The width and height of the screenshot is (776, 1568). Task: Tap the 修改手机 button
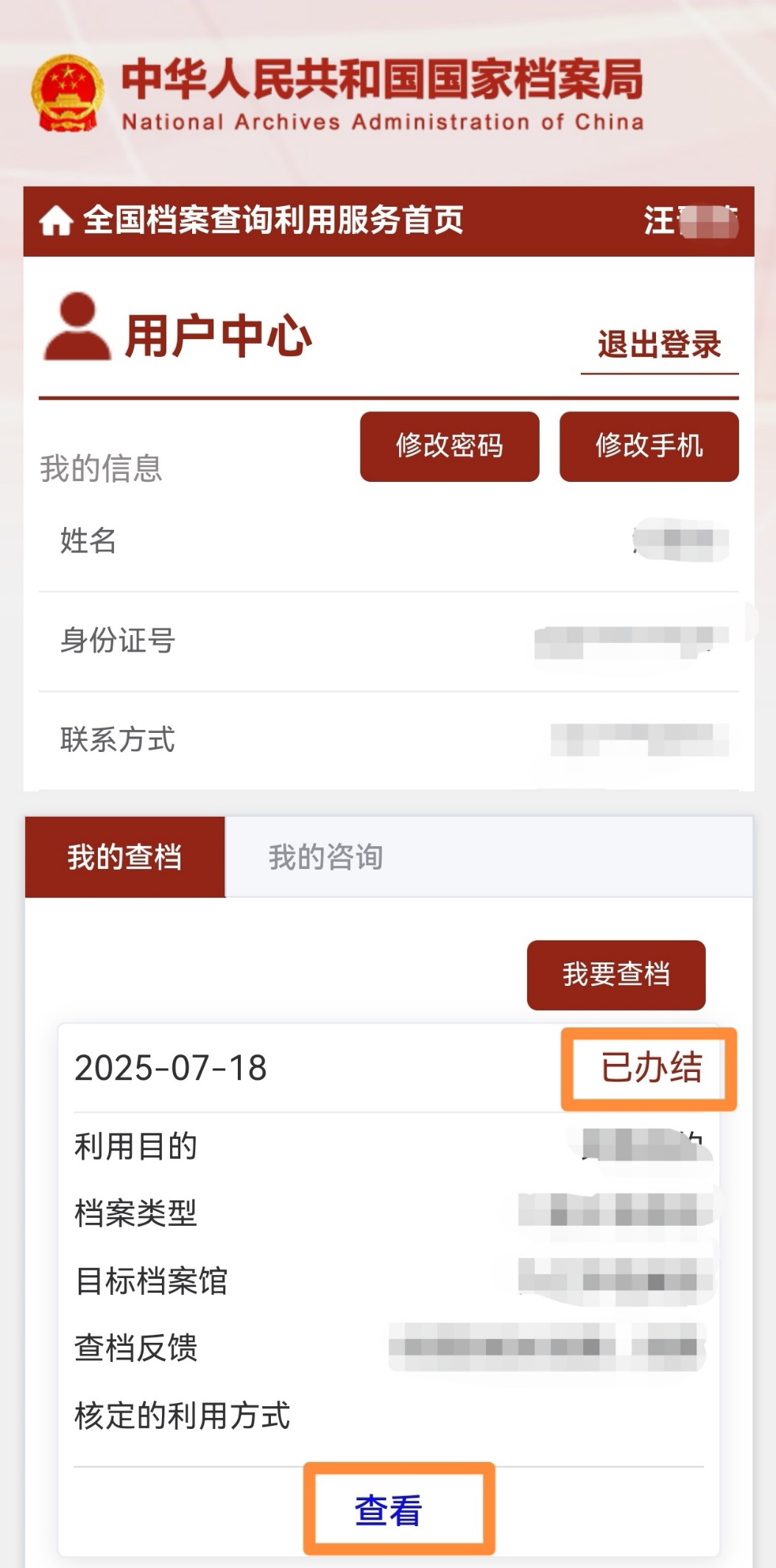click(x=649, y=447)
